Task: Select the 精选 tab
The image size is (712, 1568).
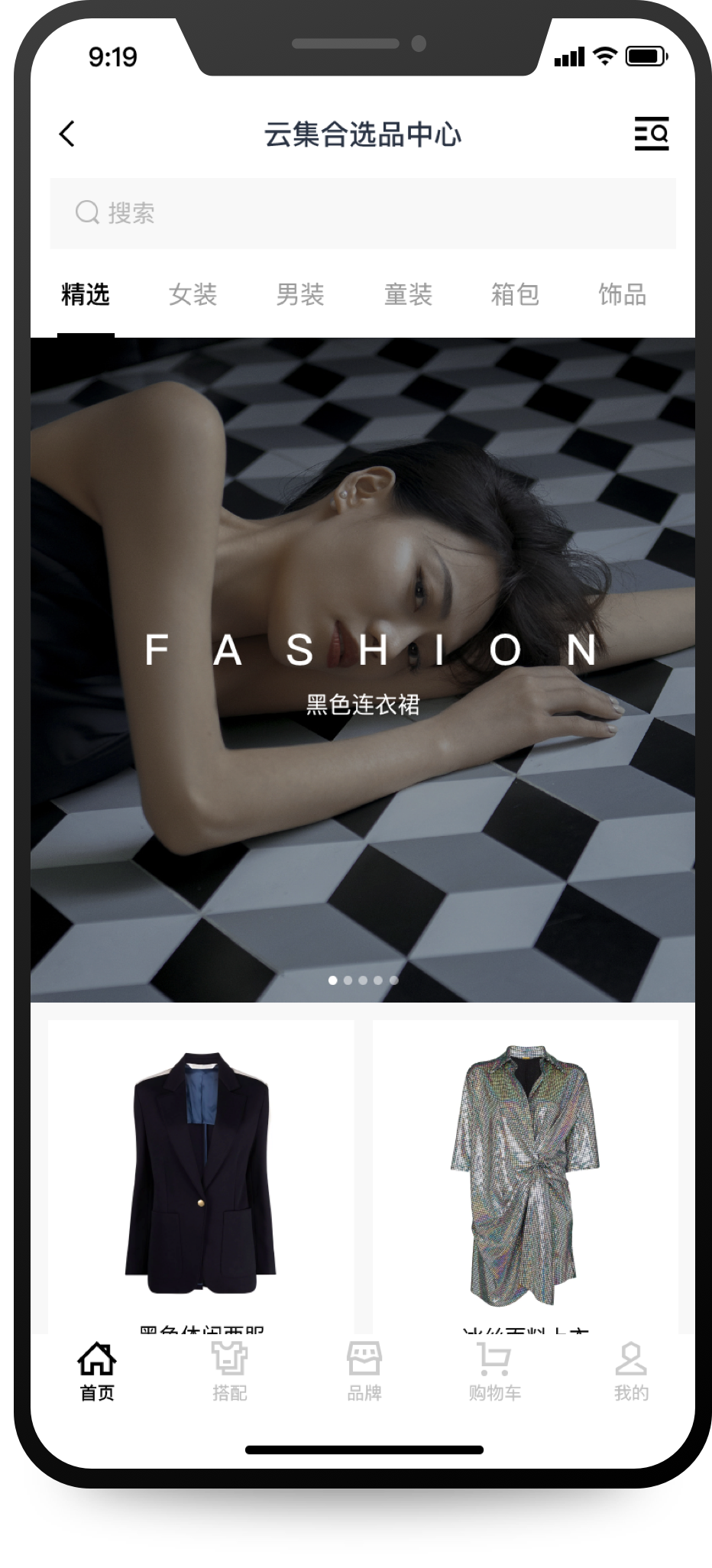Action: [x=86, y=295]
